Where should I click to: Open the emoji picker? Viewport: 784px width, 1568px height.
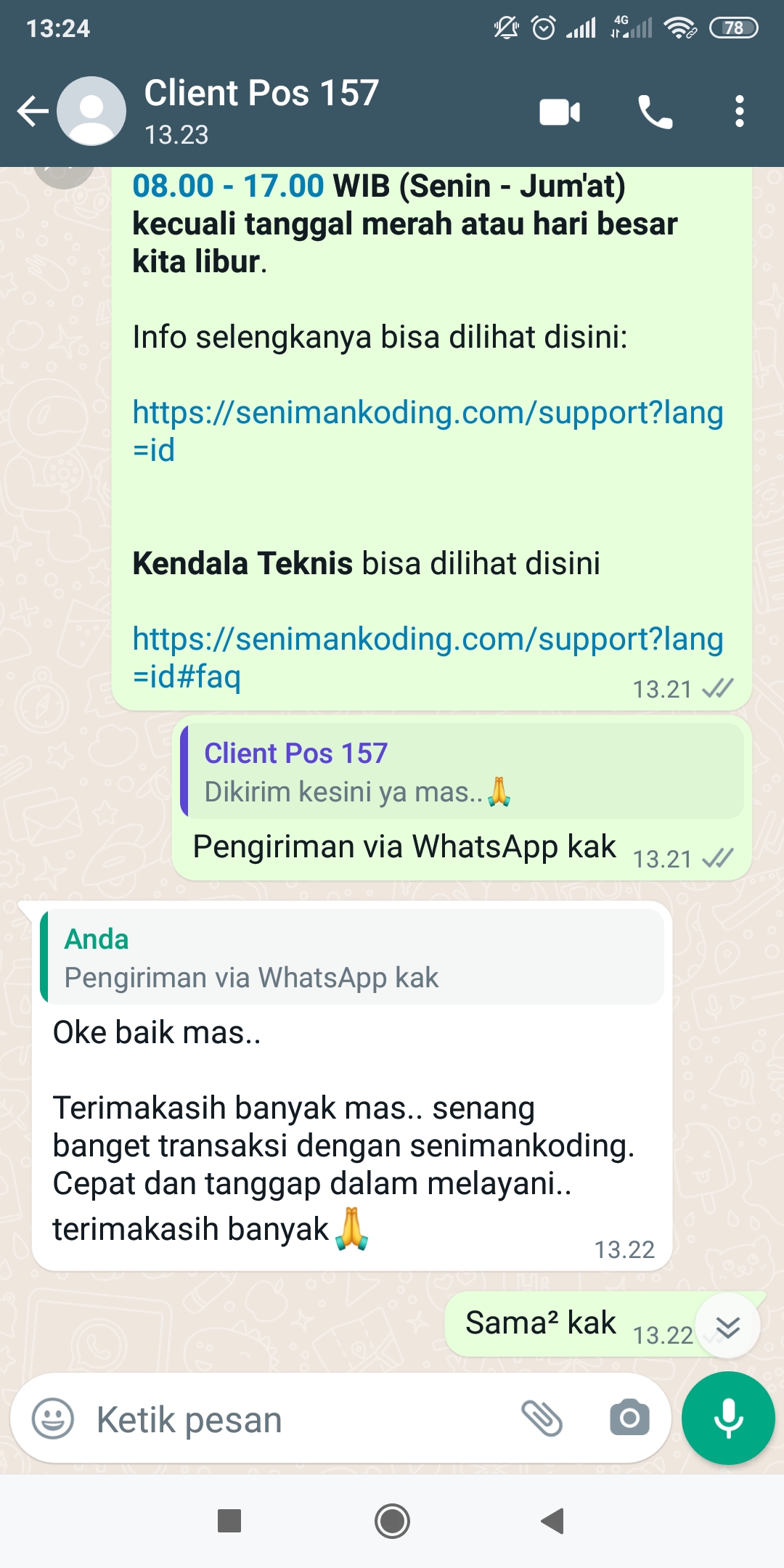pyautogui.click(x=53, y=1418)
